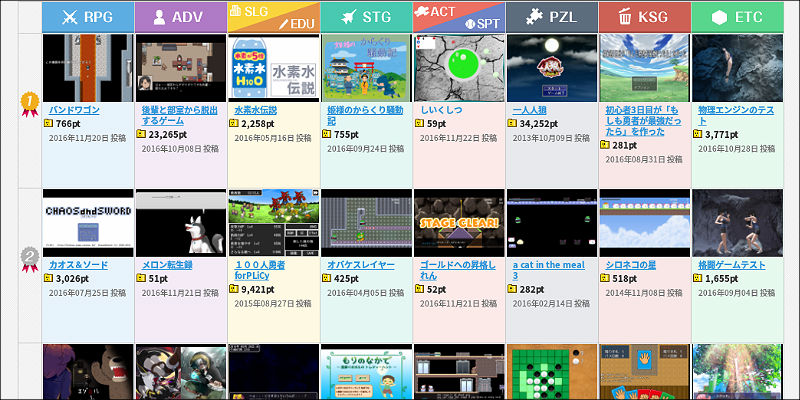
Task: Open the シロネコの星 link
Action: pyautogui.click(x=631, y=265)
